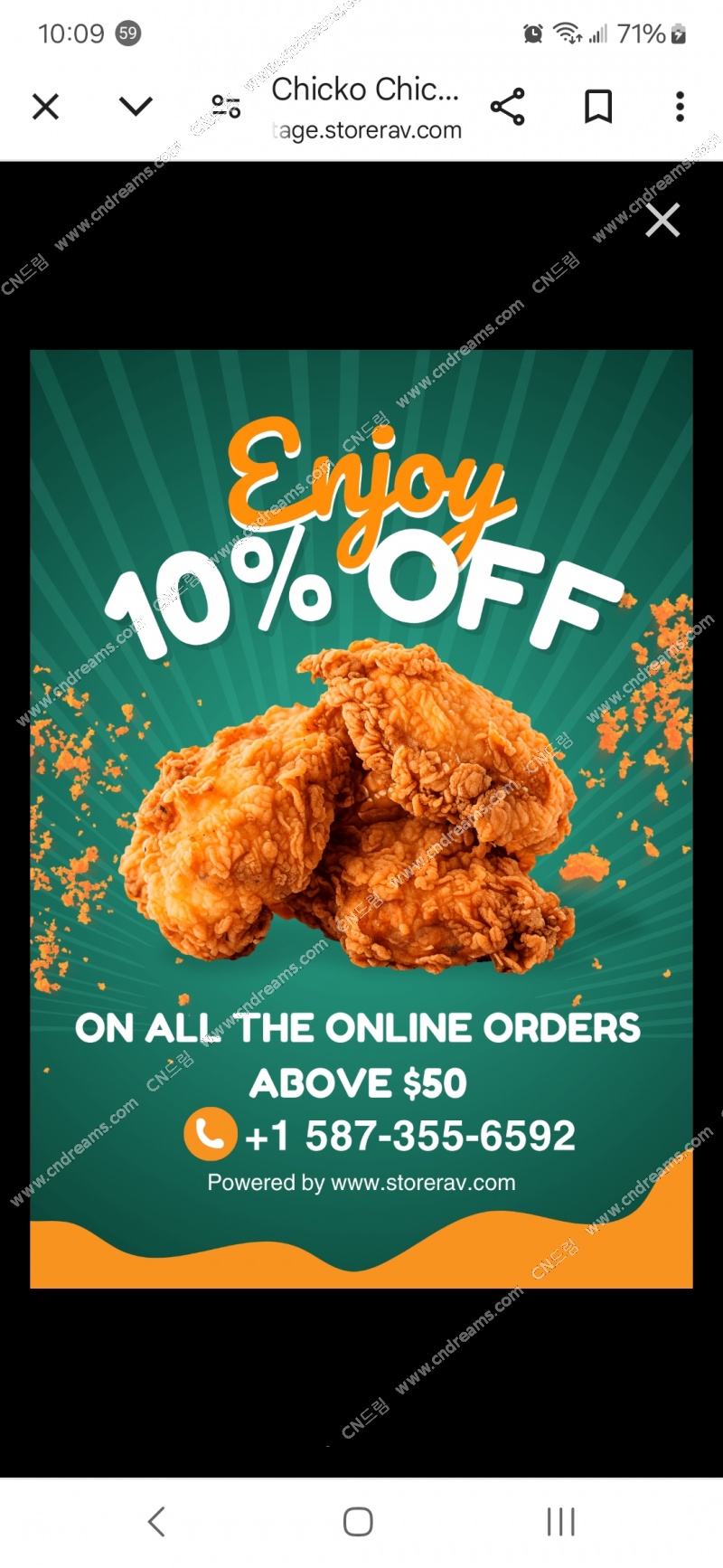Screen dimensions: 723x1568
Task: Open the recent apps view
Action: pos(560,1521)
